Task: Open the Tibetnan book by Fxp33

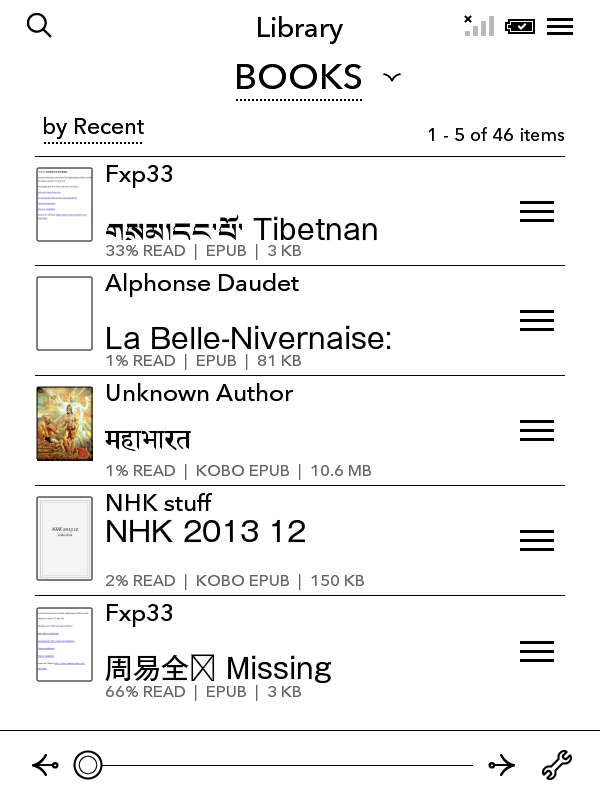Action: pos(241,229)
